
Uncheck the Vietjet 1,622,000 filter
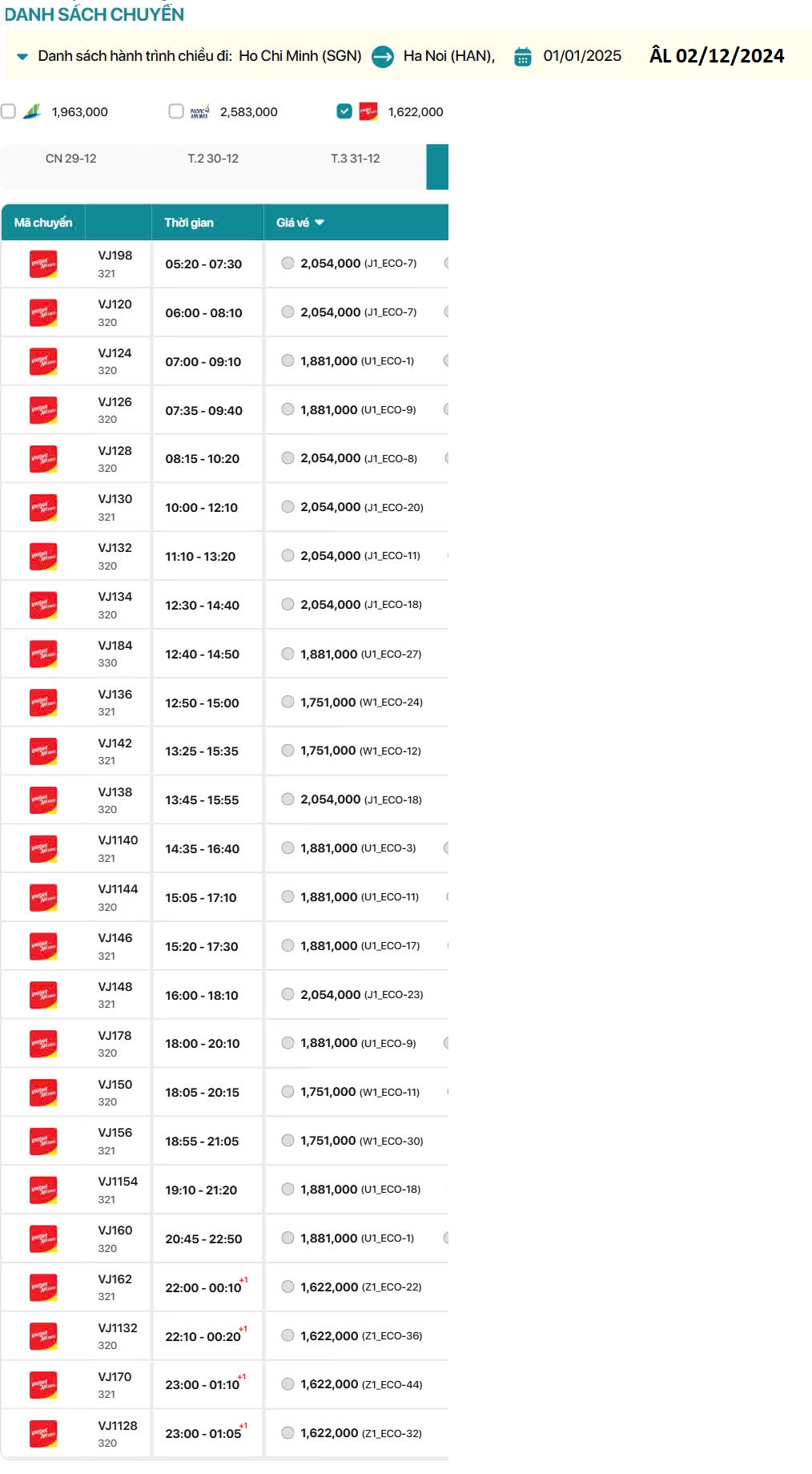344,111
